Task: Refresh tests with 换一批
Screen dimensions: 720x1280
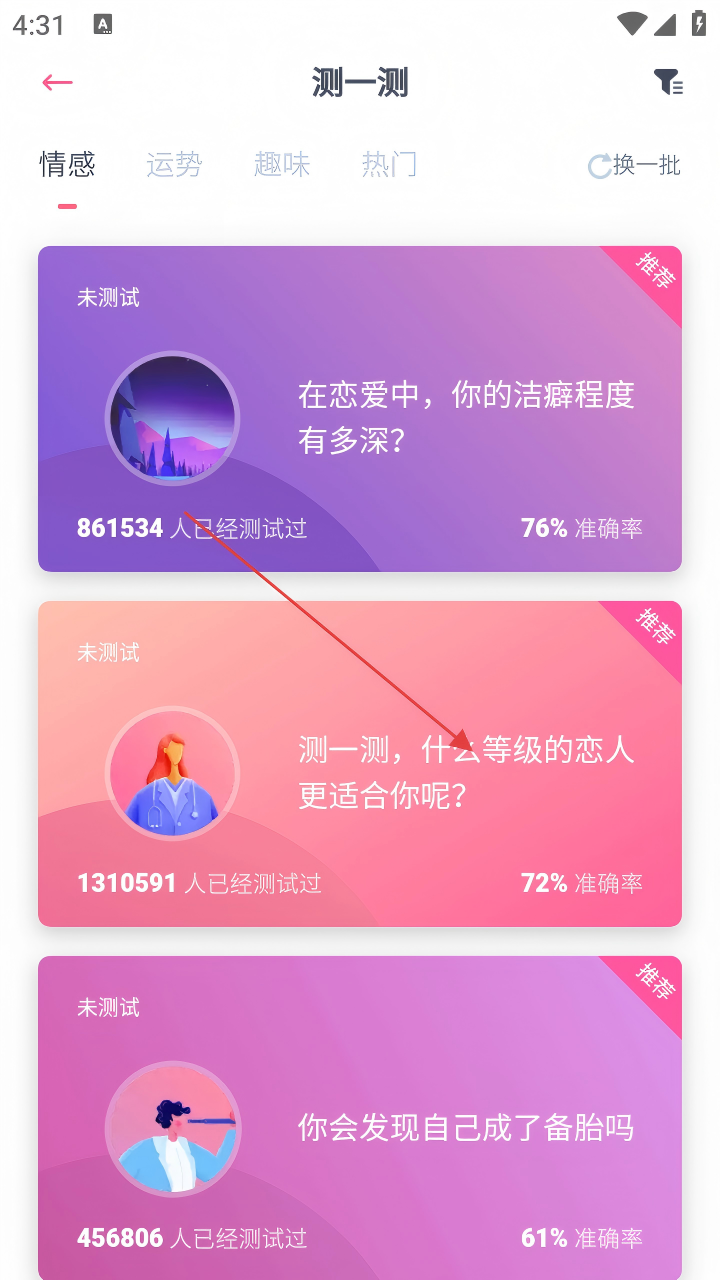Action: click(x=635, y=165)
